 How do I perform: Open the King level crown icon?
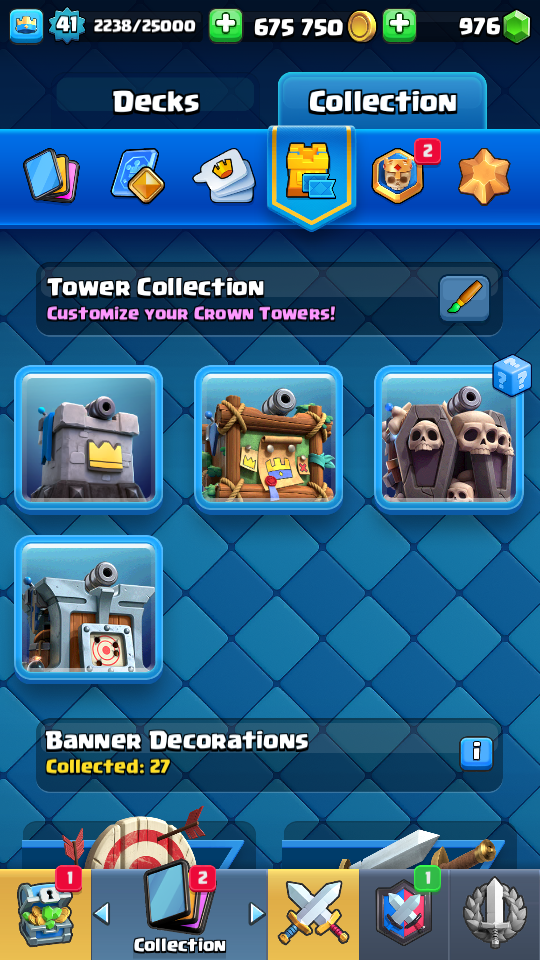(x=26, y=26)
